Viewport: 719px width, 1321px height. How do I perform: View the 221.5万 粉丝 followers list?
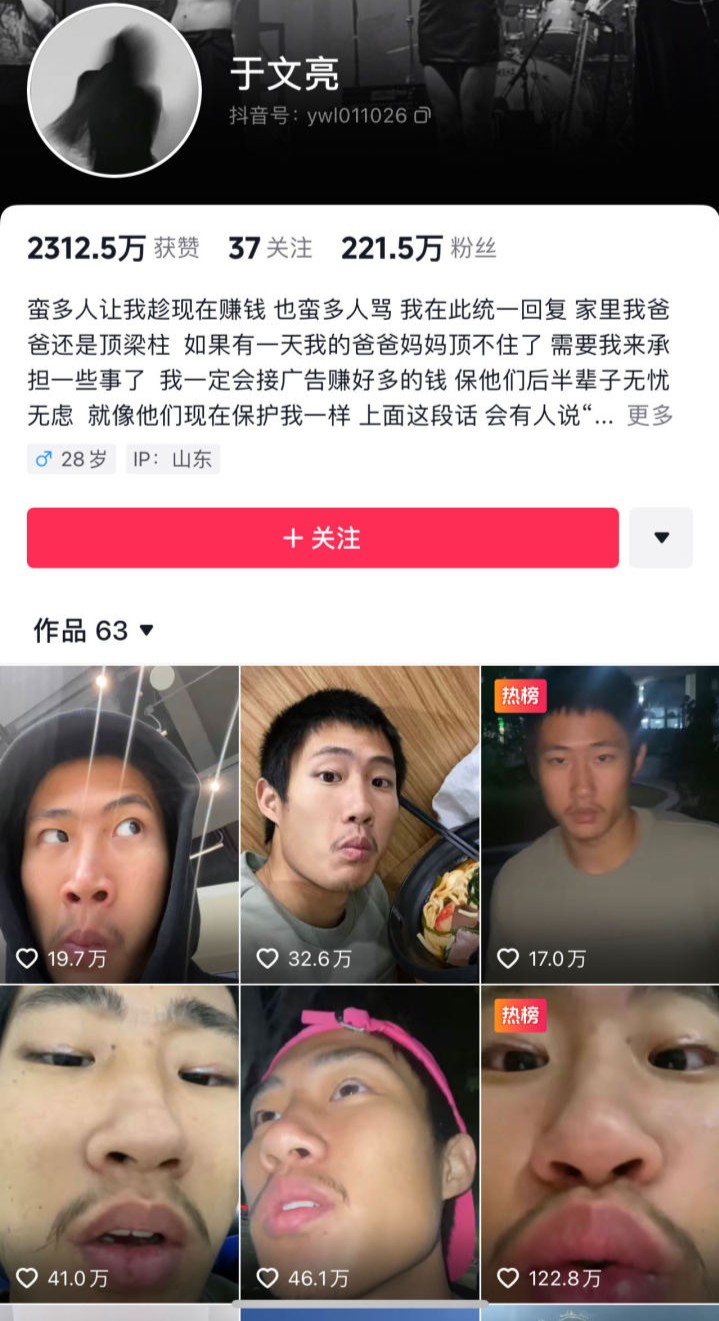[x=418, y=248]
